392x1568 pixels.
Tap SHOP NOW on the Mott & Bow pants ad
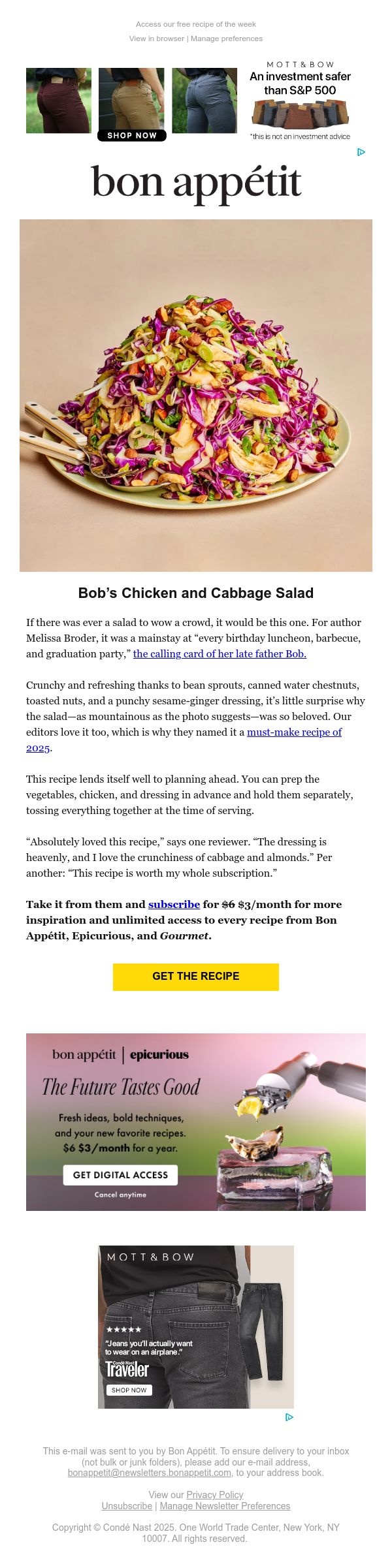point(132,136)
